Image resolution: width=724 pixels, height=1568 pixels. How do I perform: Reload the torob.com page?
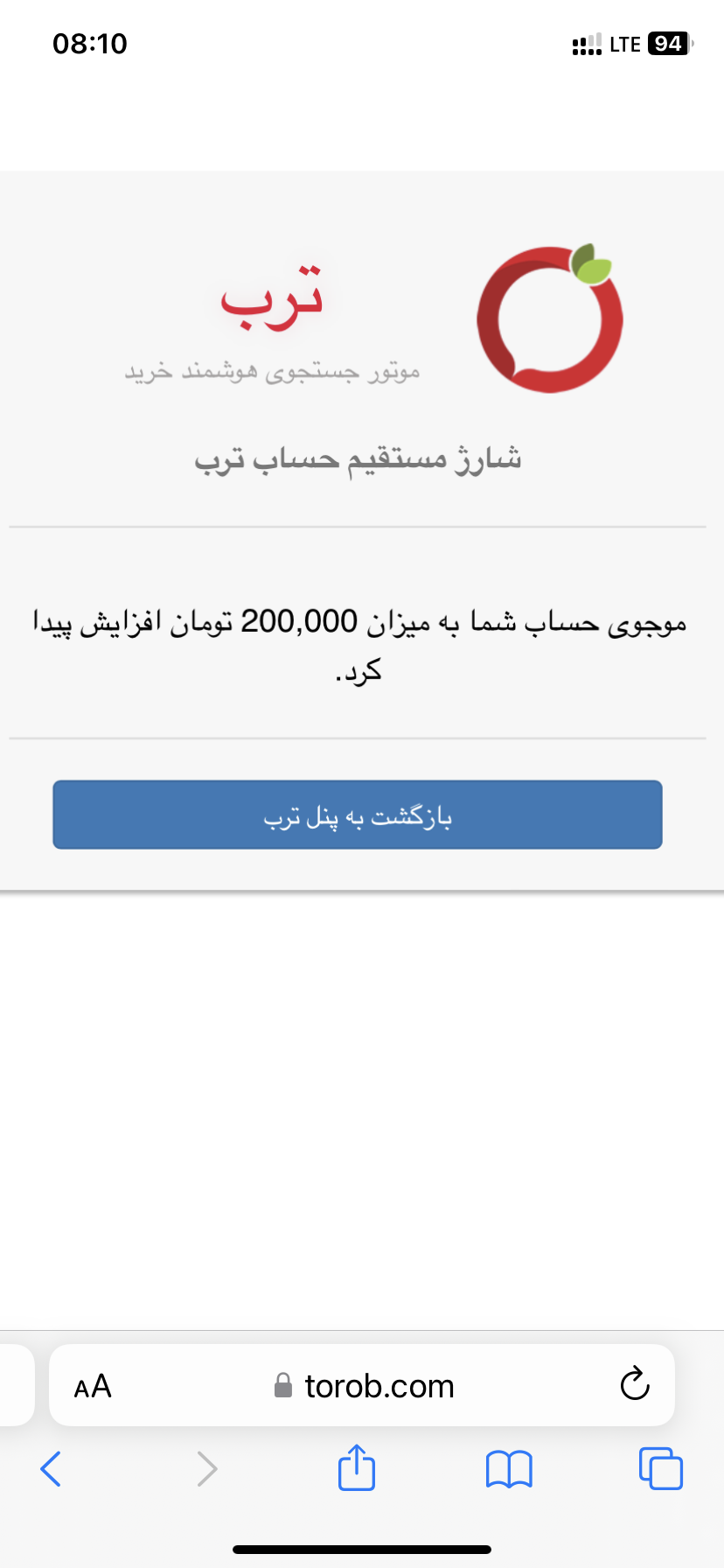[x=634, y=1384]
